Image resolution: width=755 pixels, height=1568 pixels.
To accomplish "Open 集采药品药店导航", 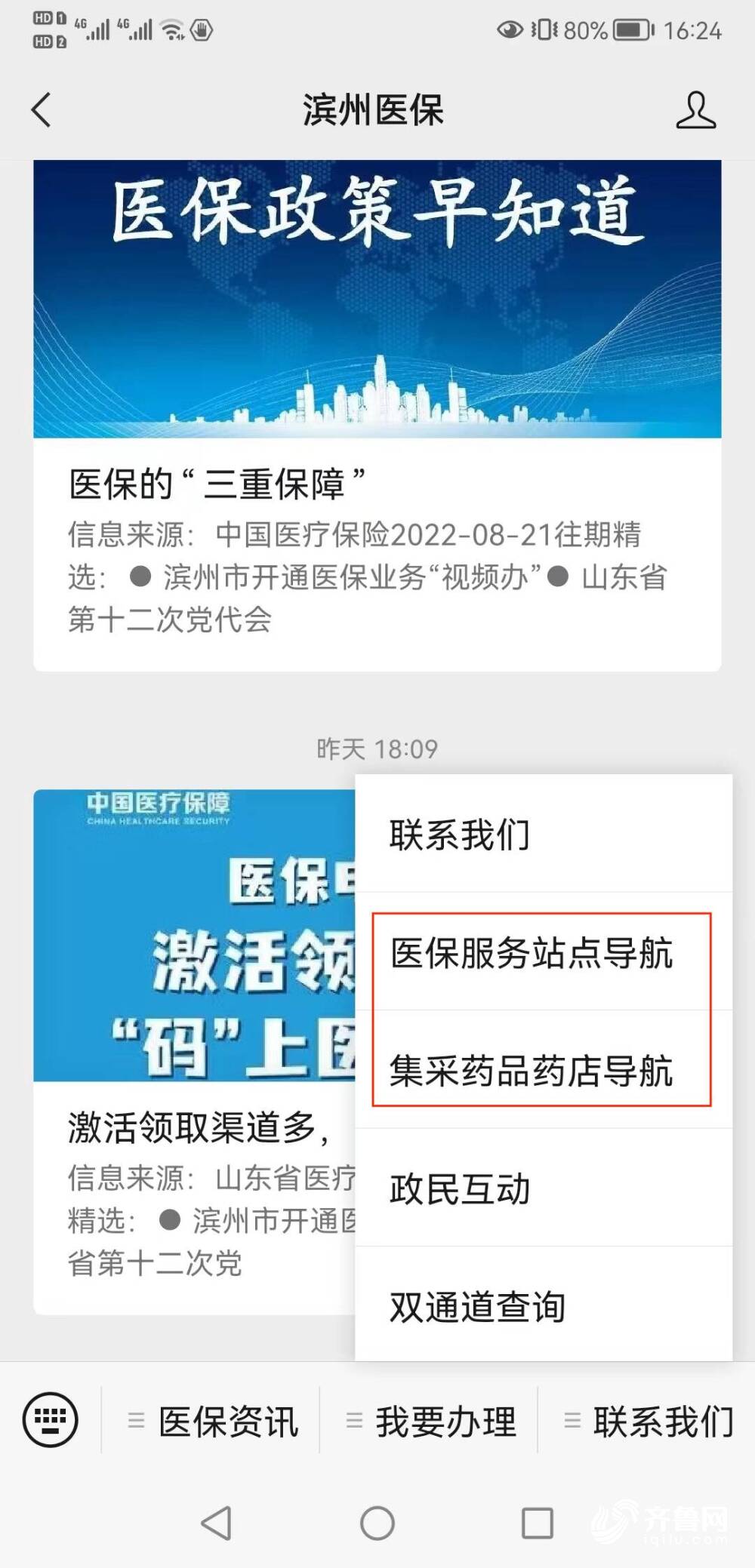I will [x=542, y=1071].
